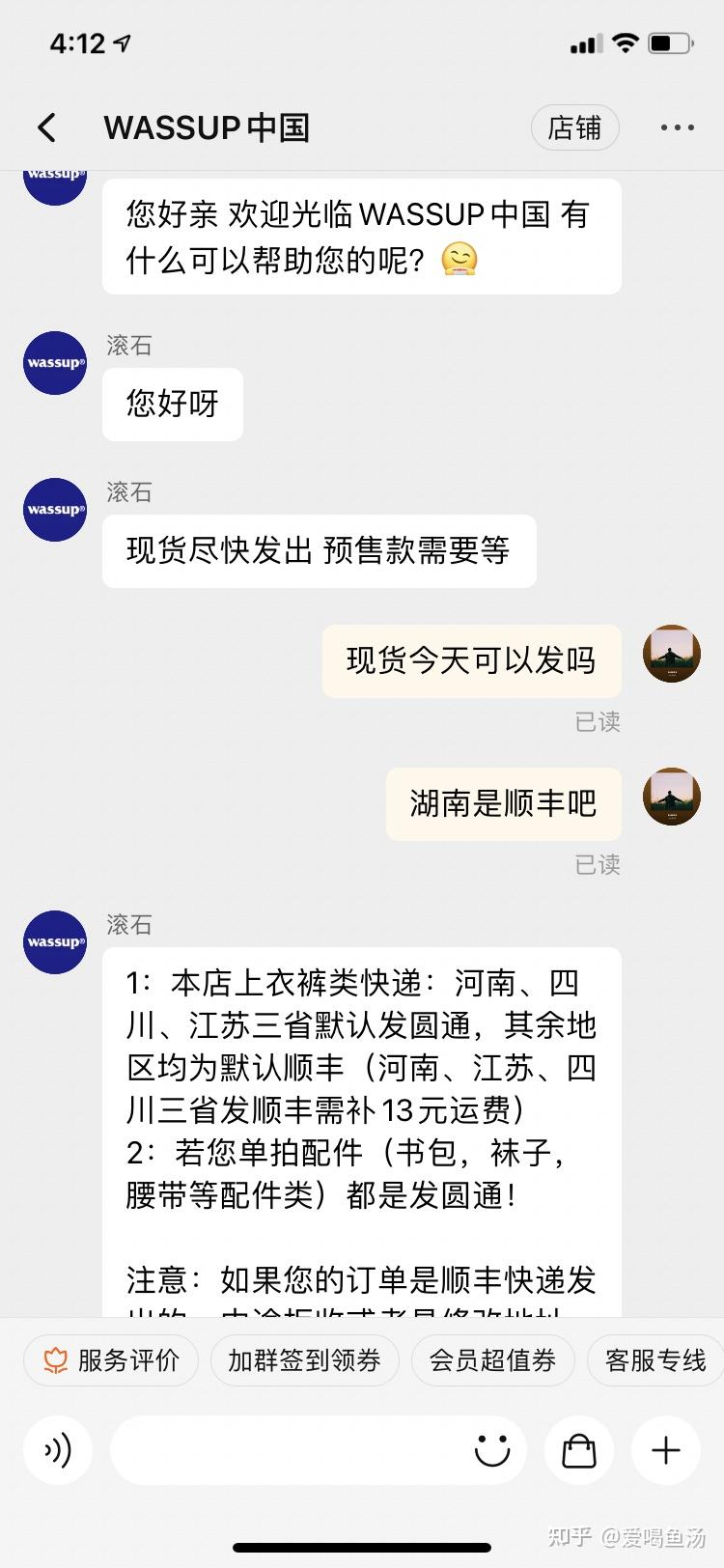
Task: Open the emoji picker
Action: tap(492, 1450)
